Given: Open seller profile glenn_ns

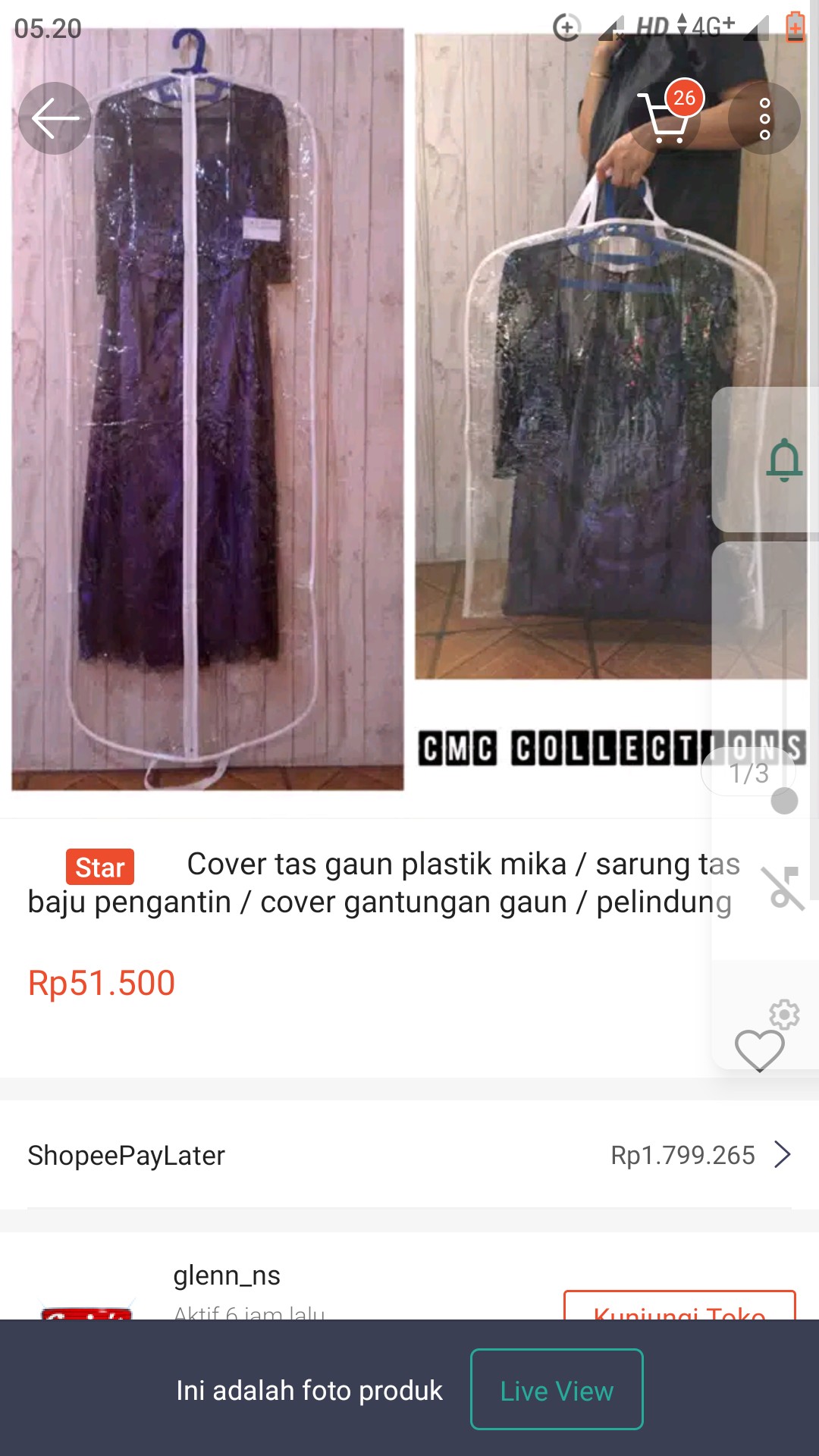Looking at the screenshot, I should click(x=225, y=1275).
